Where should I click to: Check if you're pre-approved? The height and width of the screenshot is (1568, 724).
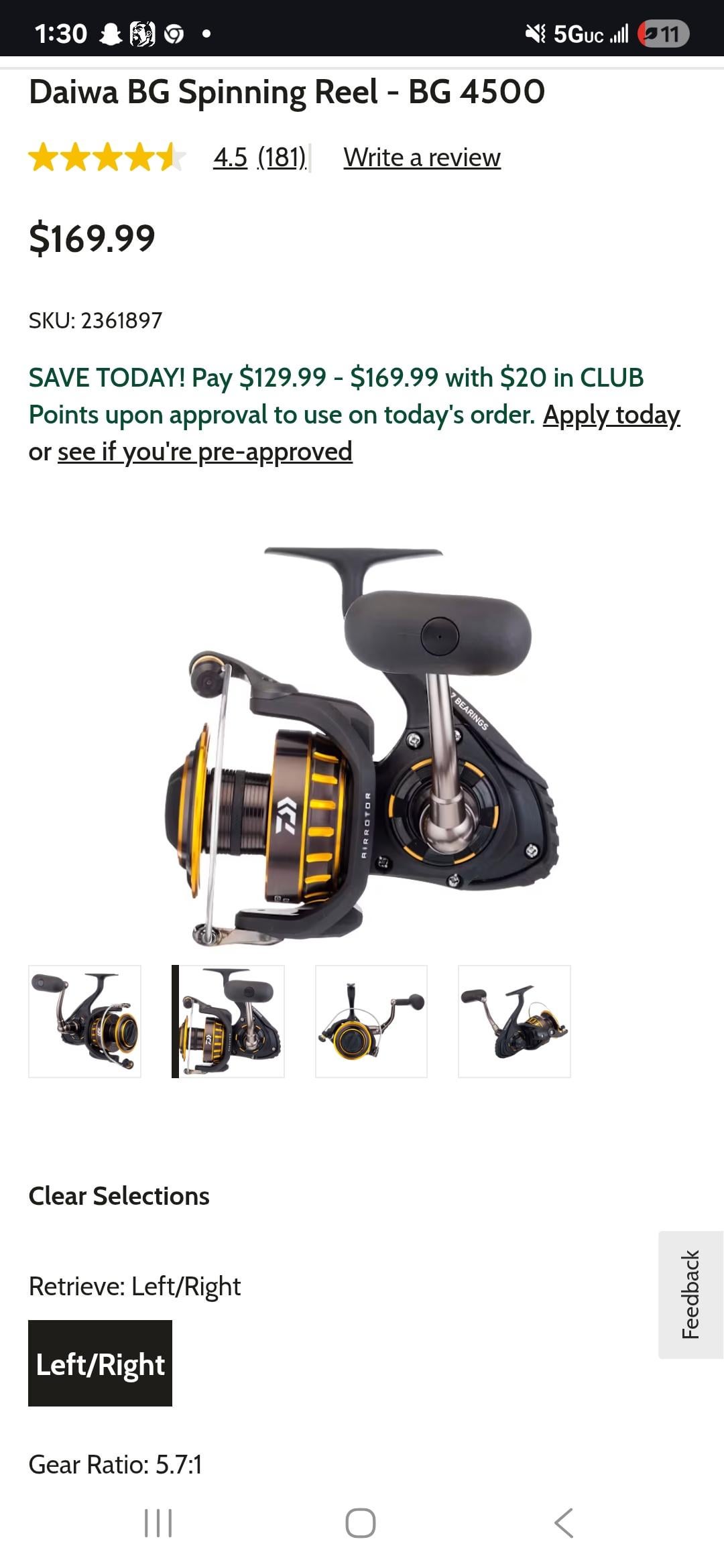click(204, 452)
